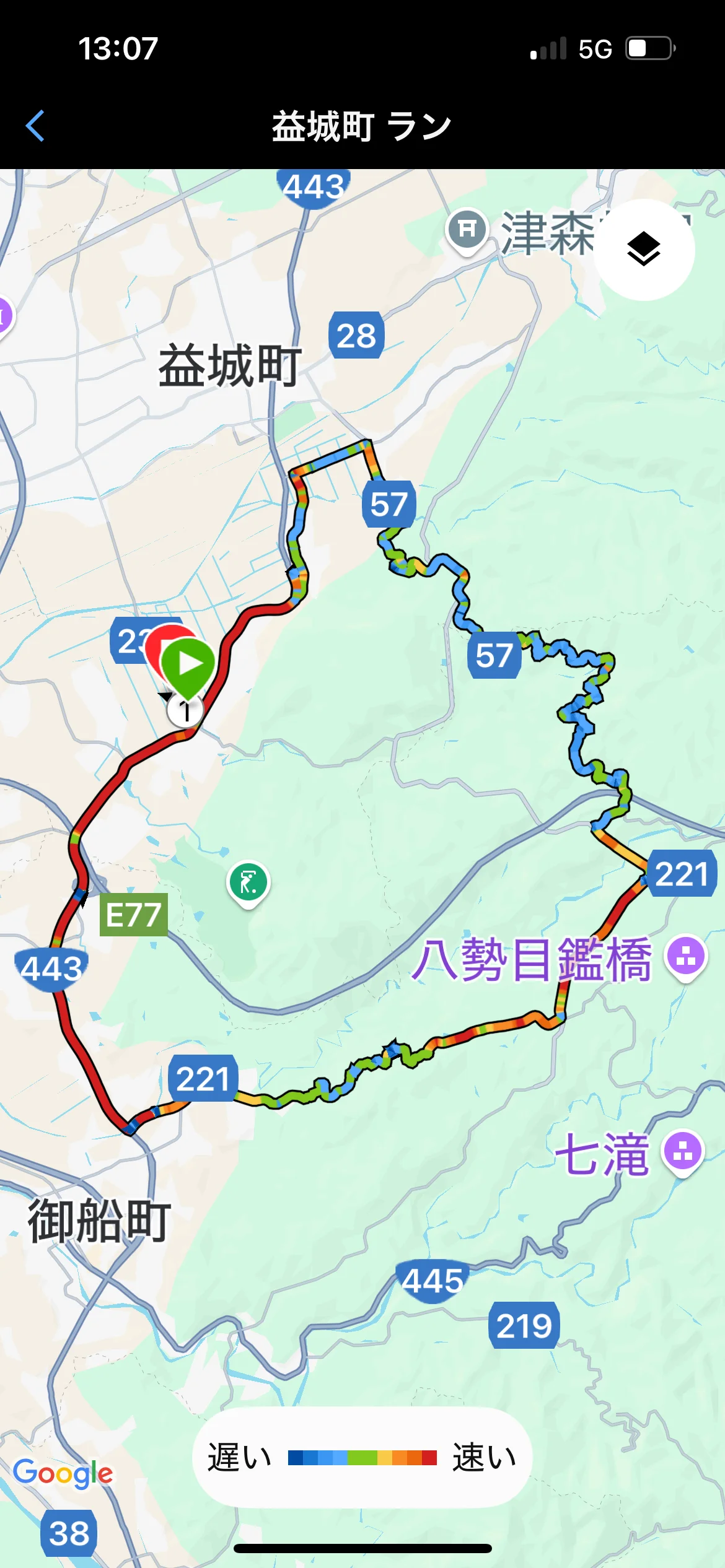Open the 津森 shrine marker
This screenshot has width=725, height=1568.
click(467, 230)
